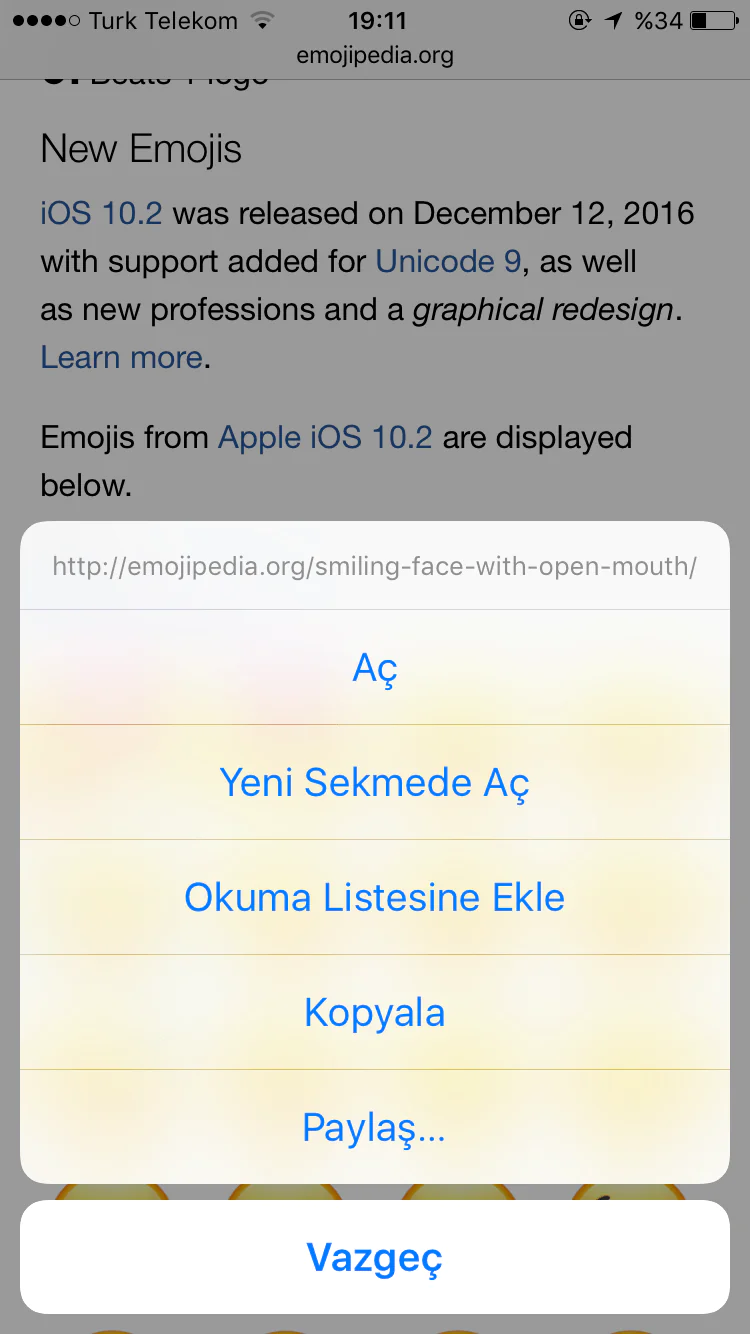Tap Okuma Listesine Ekle
The width and height of the screenshot is (750, 1334).
click(x=375, y=897)
